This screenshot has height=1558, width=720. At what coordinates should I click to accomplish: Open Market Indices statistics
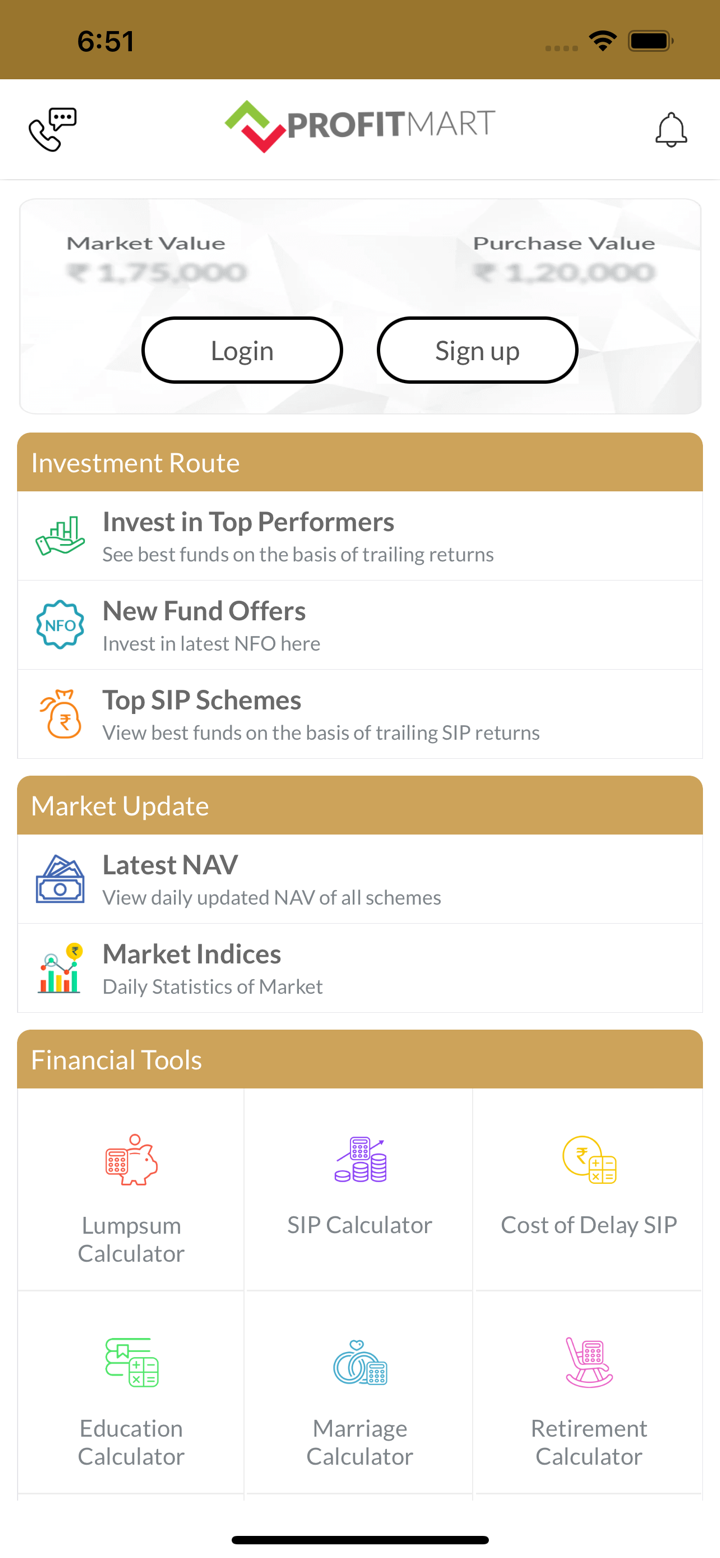coord(360,968)
